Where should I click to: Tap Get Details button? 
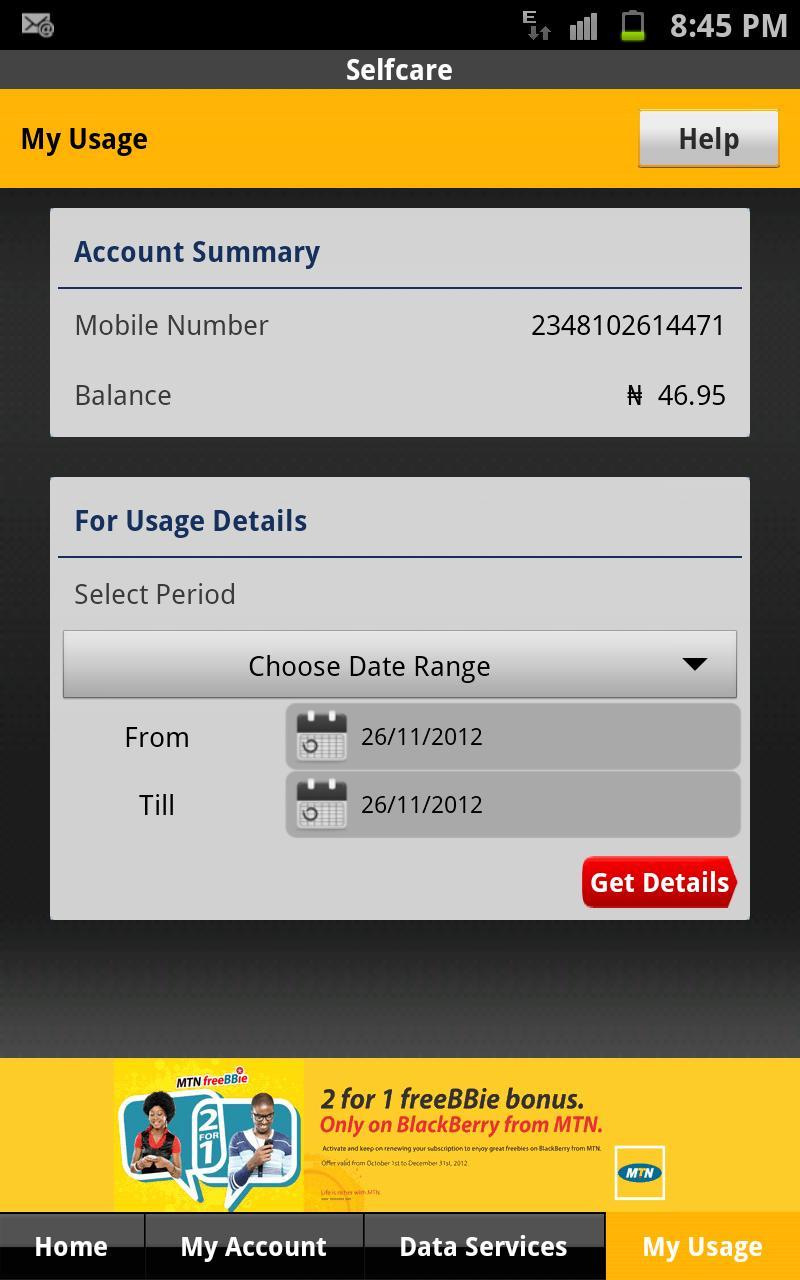[x=659, y=882]
